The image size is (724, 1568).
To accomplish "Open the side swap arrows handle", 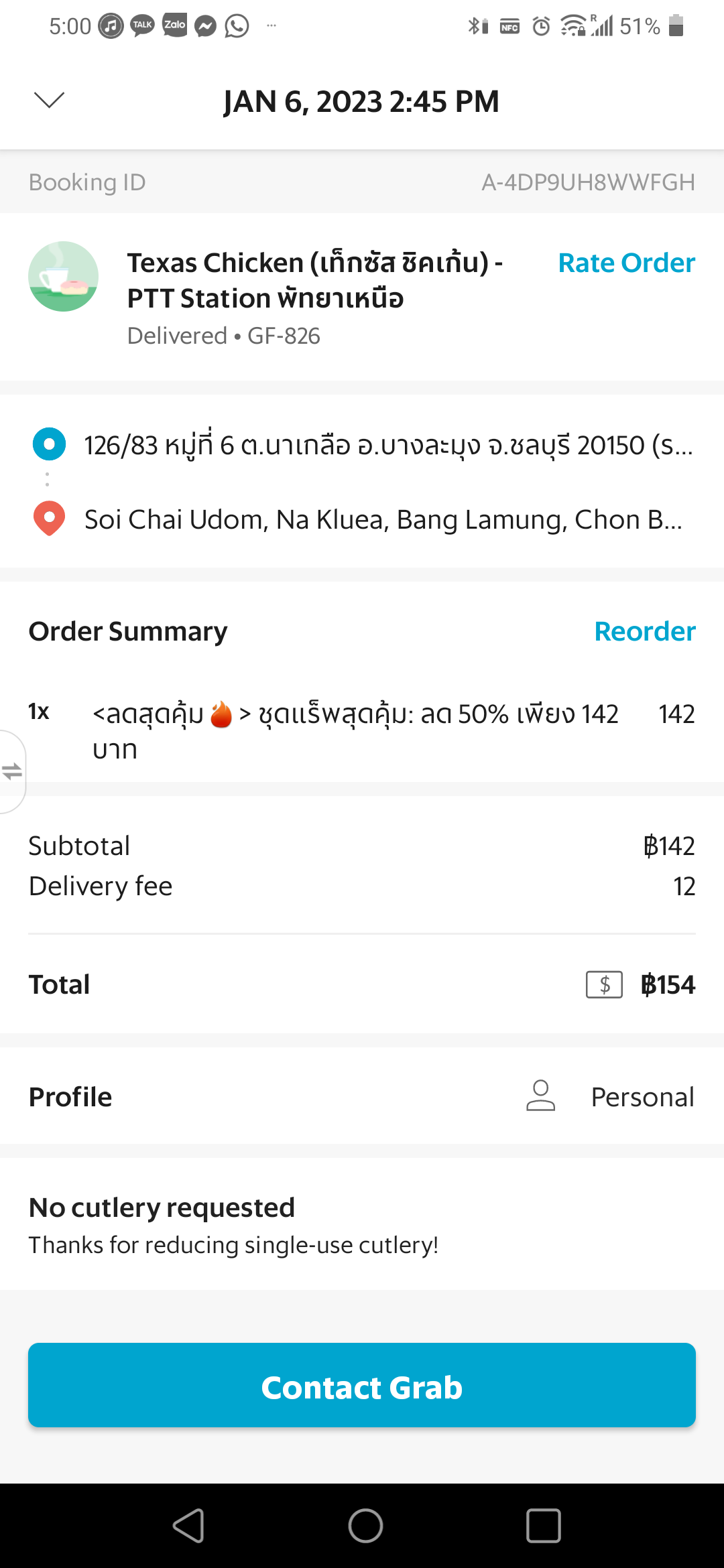I will (x=12, y=771).
